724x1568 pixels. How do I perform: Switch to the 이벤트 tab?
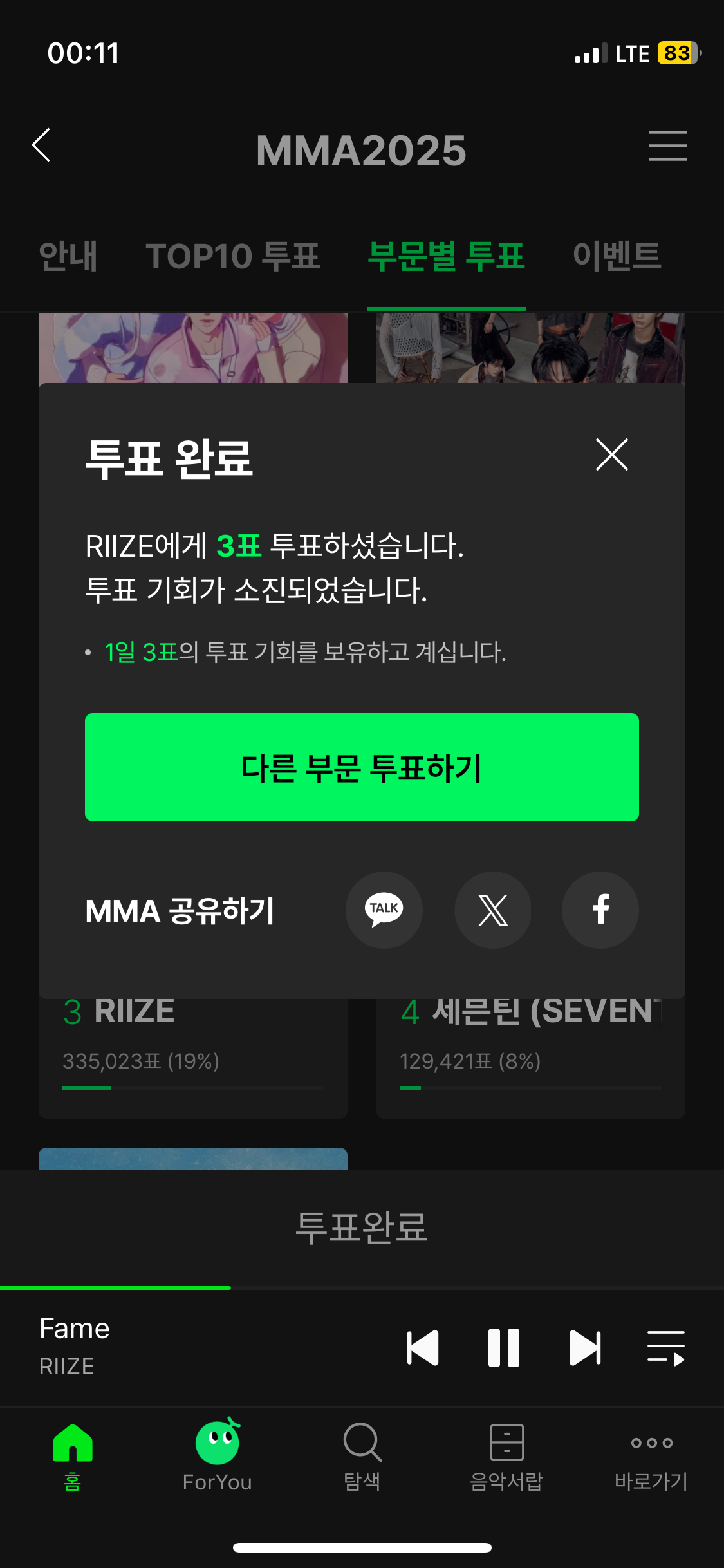click(617, 256)
